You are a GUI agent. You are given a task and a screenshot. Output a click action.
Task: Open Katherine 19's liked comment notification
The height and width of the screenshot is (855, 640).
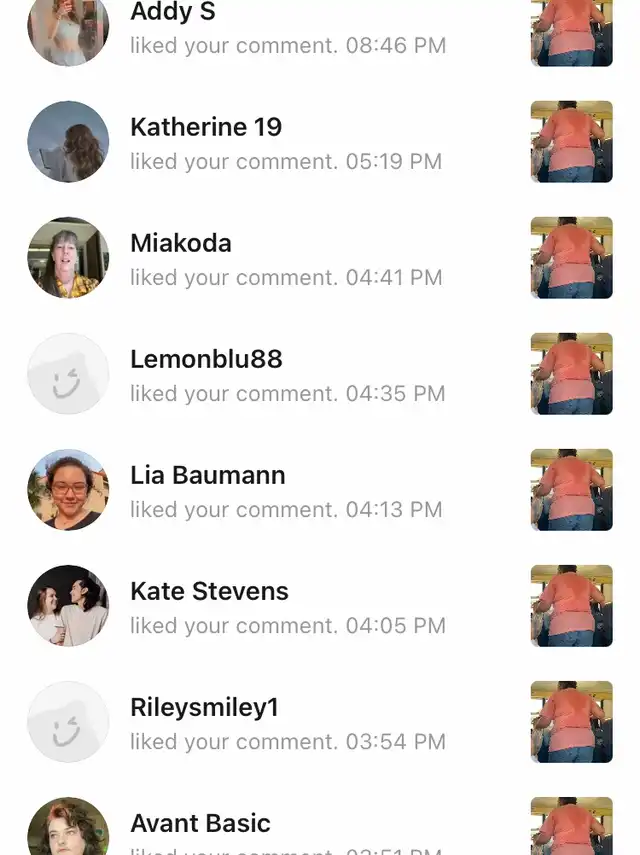[286, 144]
